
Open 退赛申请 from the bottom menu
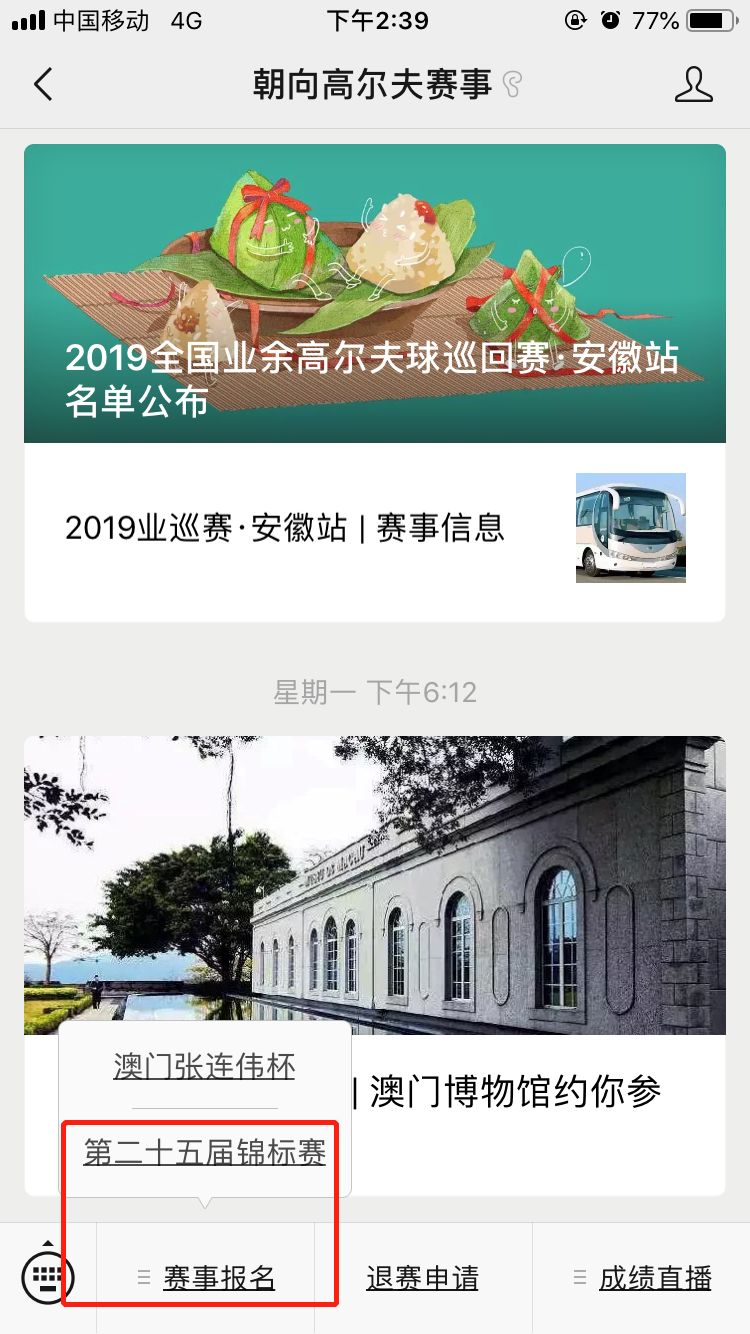(423, 1278)
